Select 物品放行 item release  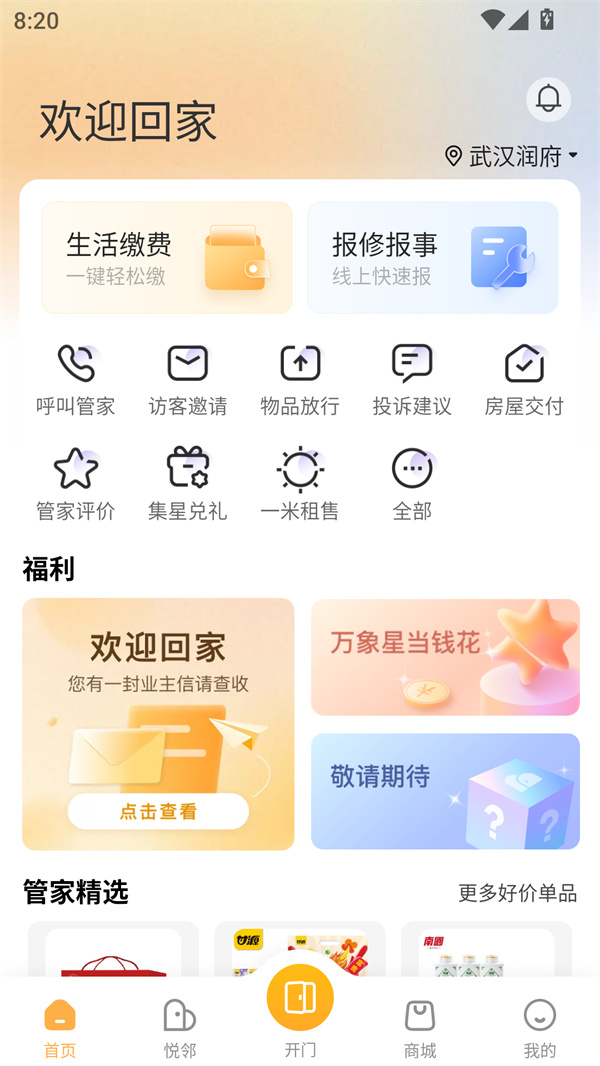[300, 379]
